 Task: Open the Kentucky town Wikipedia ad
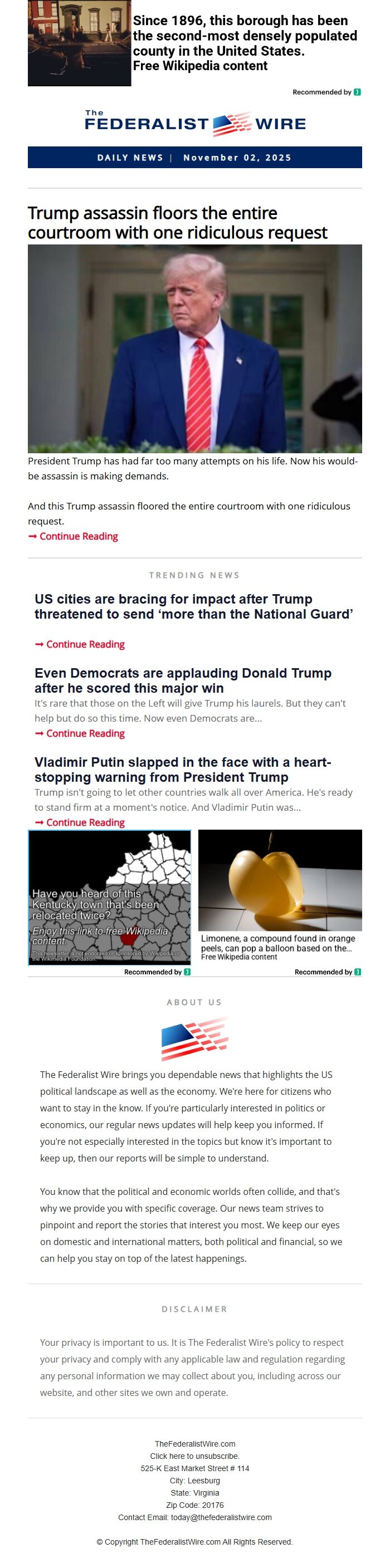coord(110,896)
